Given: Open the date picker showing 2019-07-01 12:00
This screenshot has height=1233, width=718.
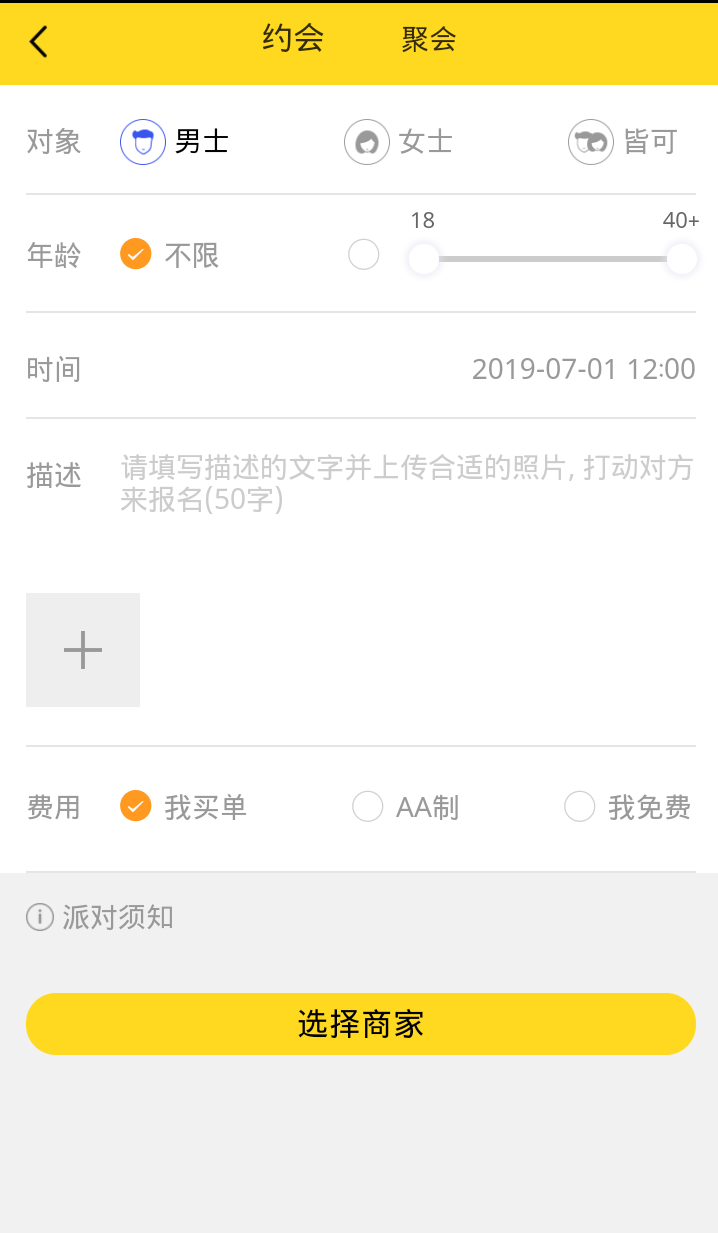Looking at the screenshot, I should point(583,369).
